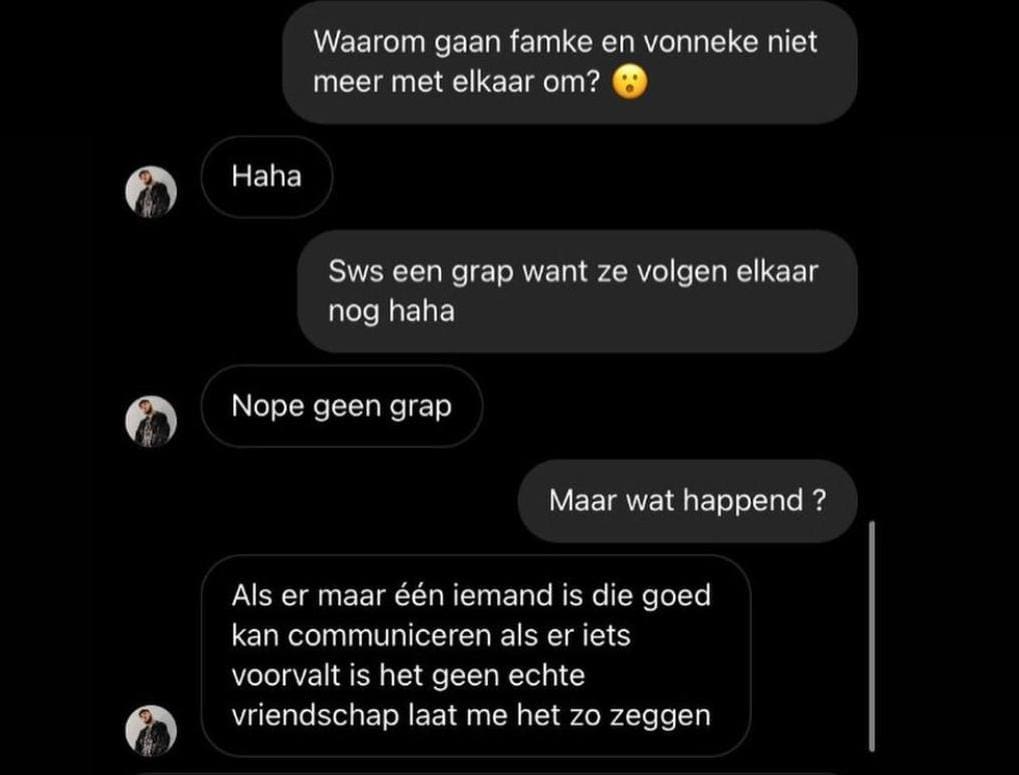Image resolution: width=1019 pixels, height=775 pixels.
Task: Open profile avatar beside the "vriendschap" message
Action: click(x=151, y=730)
